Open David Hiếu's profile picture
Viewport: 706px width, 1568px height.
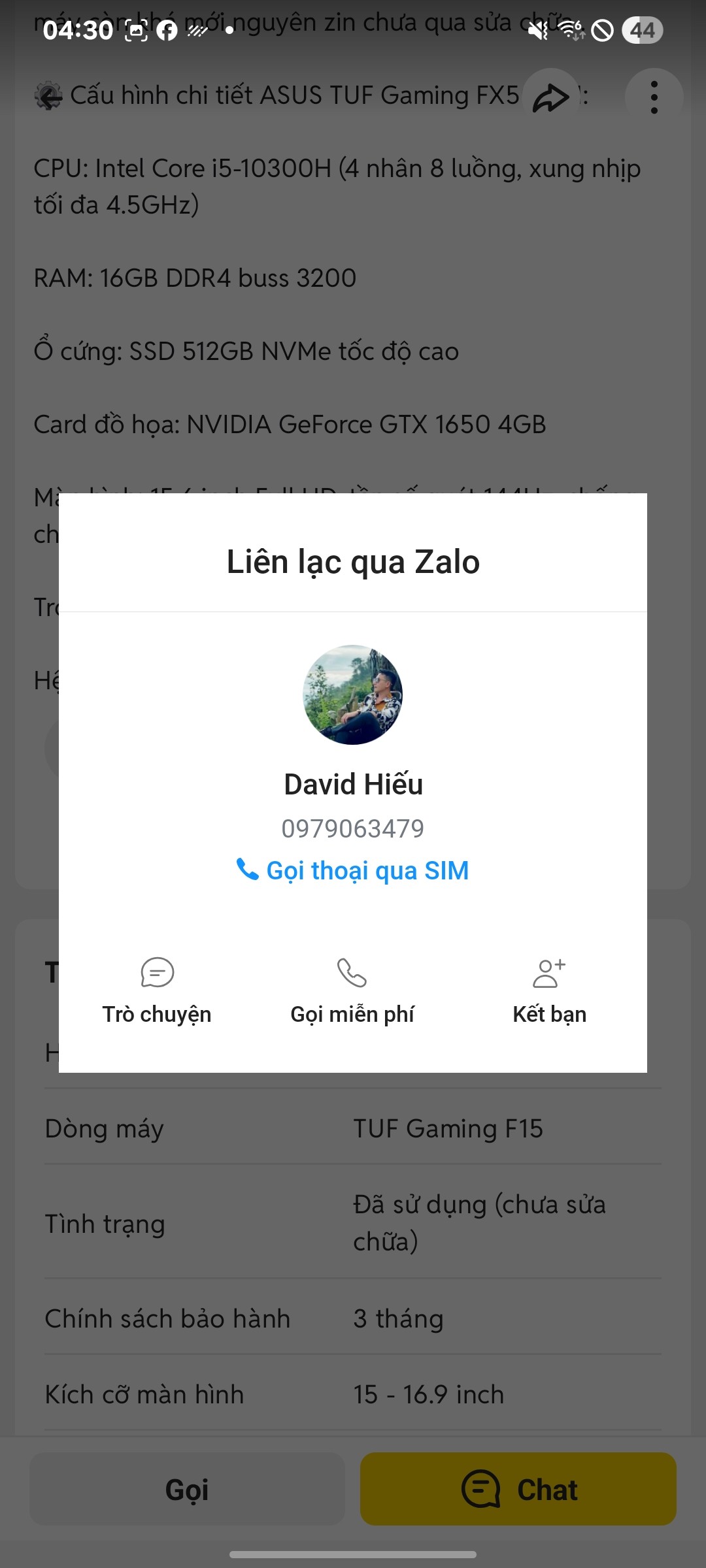(x=353, y=694)
